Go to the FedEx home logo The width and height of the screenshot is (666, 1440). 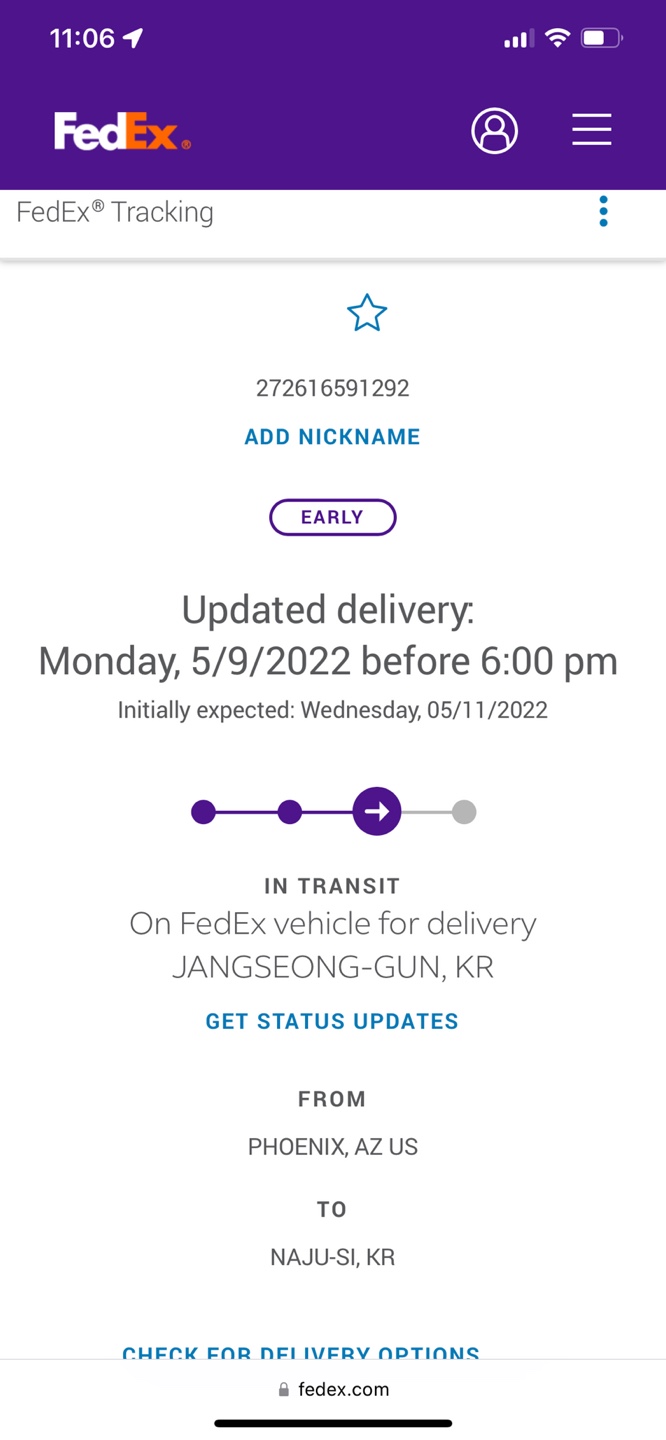pos(122,131)
